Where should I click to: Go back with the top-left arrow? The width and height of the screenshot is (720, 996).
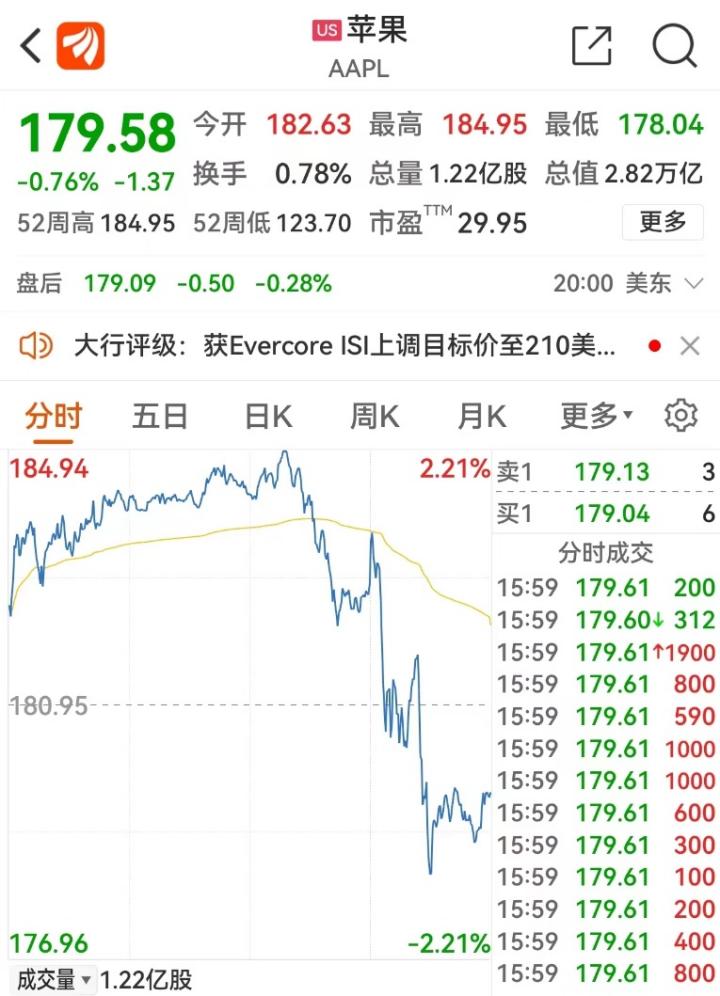[x=31, y=46]
